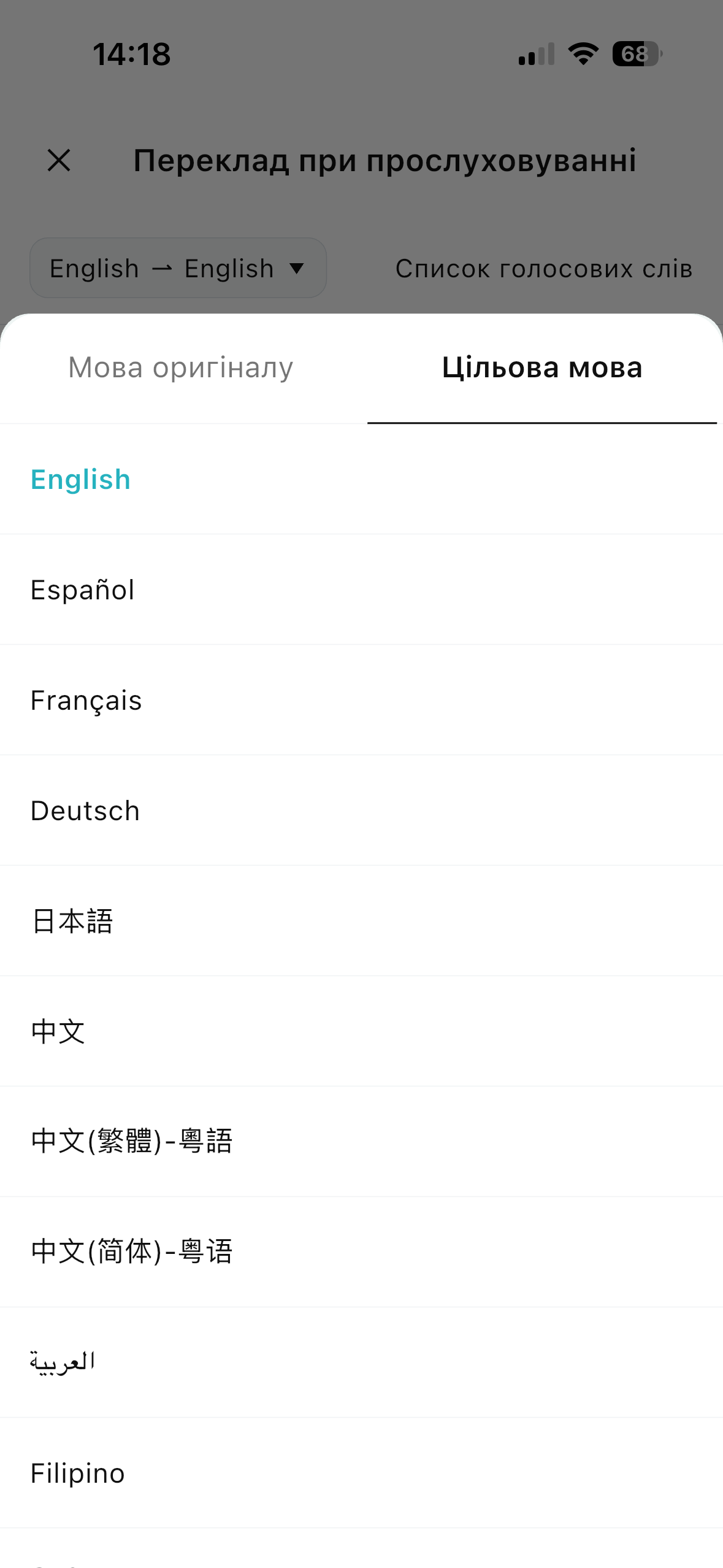
Task: Select English as target language
Action: click(x=81, y=480)
